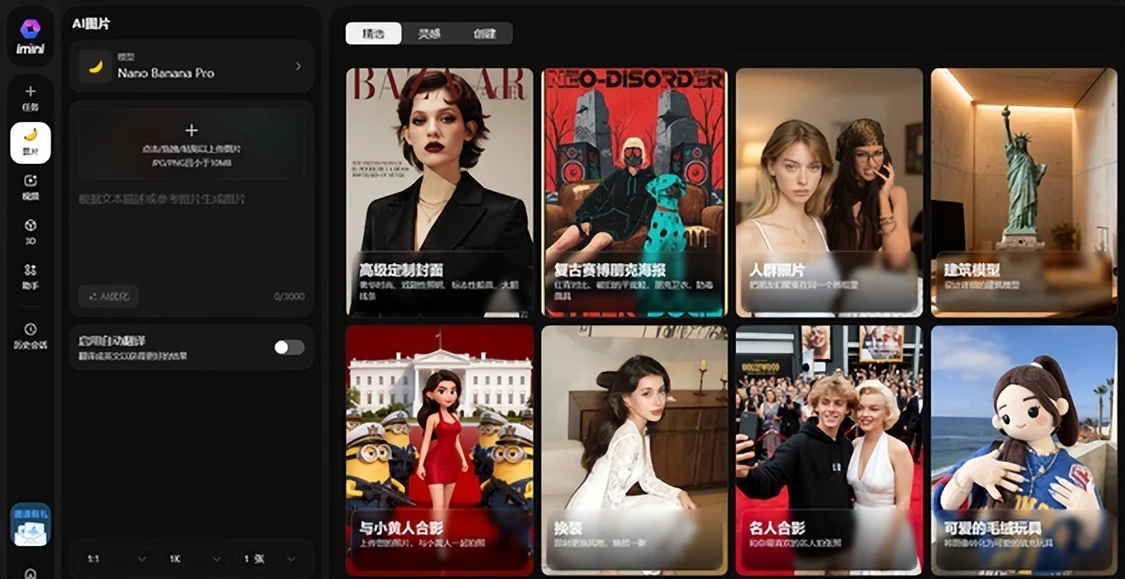Switch to the 视频 video section
Viewport: 1125px width, 579px height.
coord(30,187)
